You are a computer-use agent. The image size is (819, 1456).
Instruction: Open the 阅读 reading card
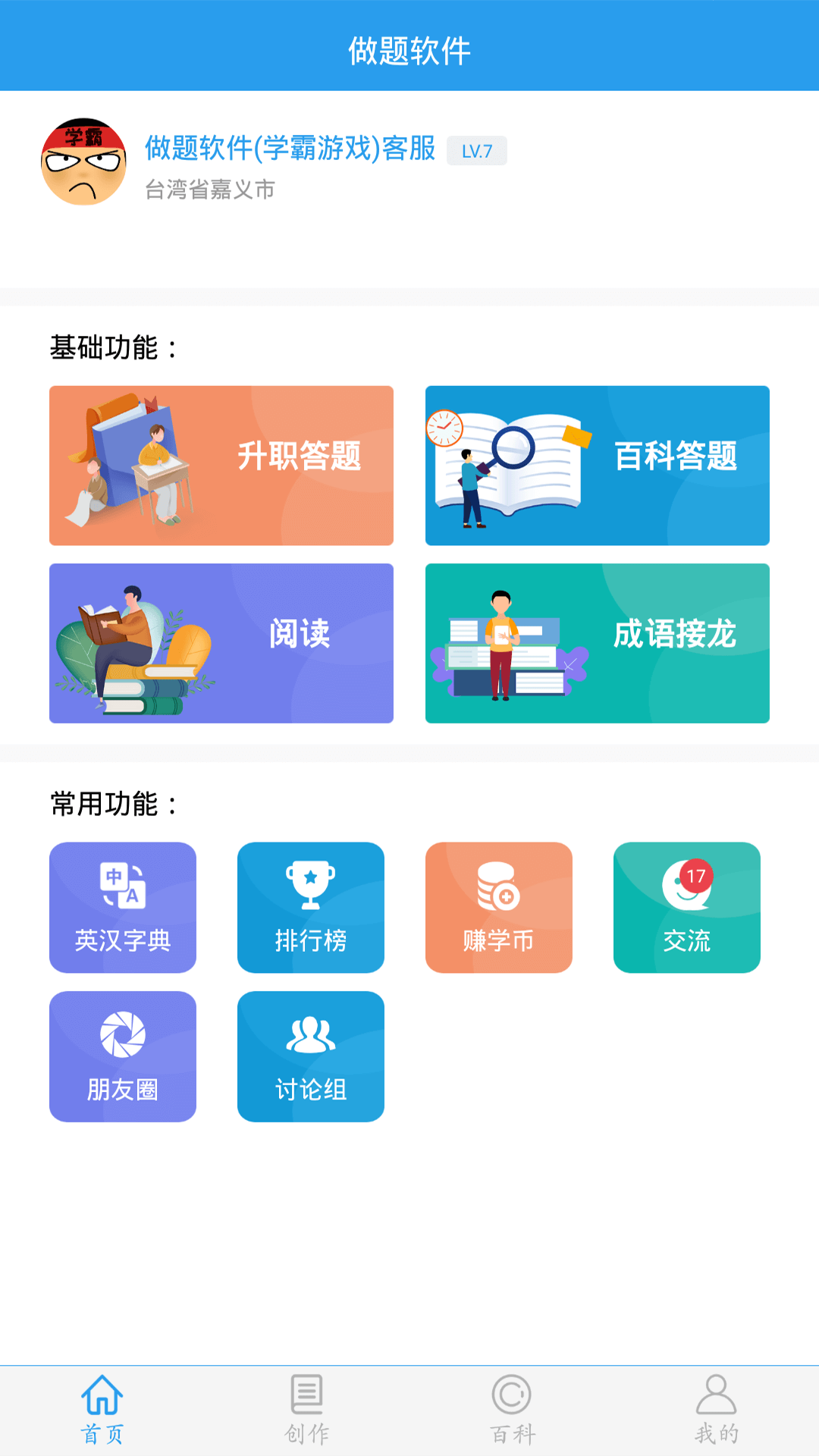221,642
